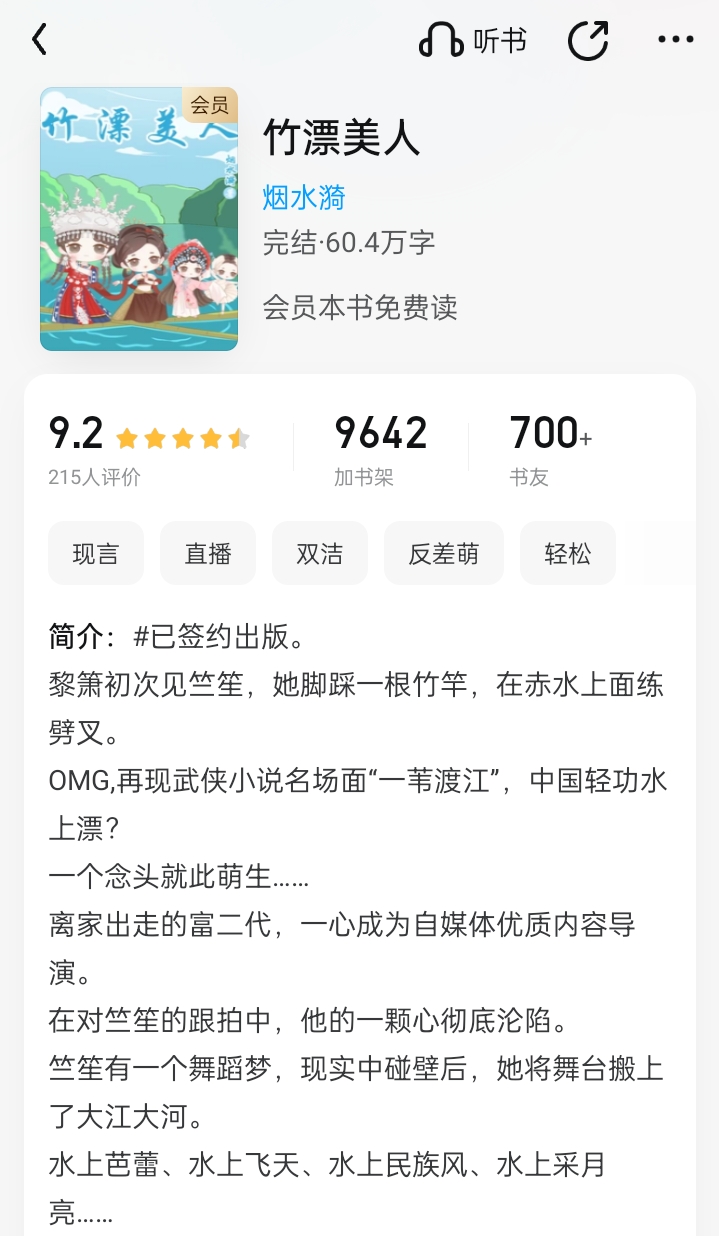Select the 双洁 tag
Image resolution: width=719 pixels, height=1236 pixels.
pyautogui.click(x=320, y=553)
